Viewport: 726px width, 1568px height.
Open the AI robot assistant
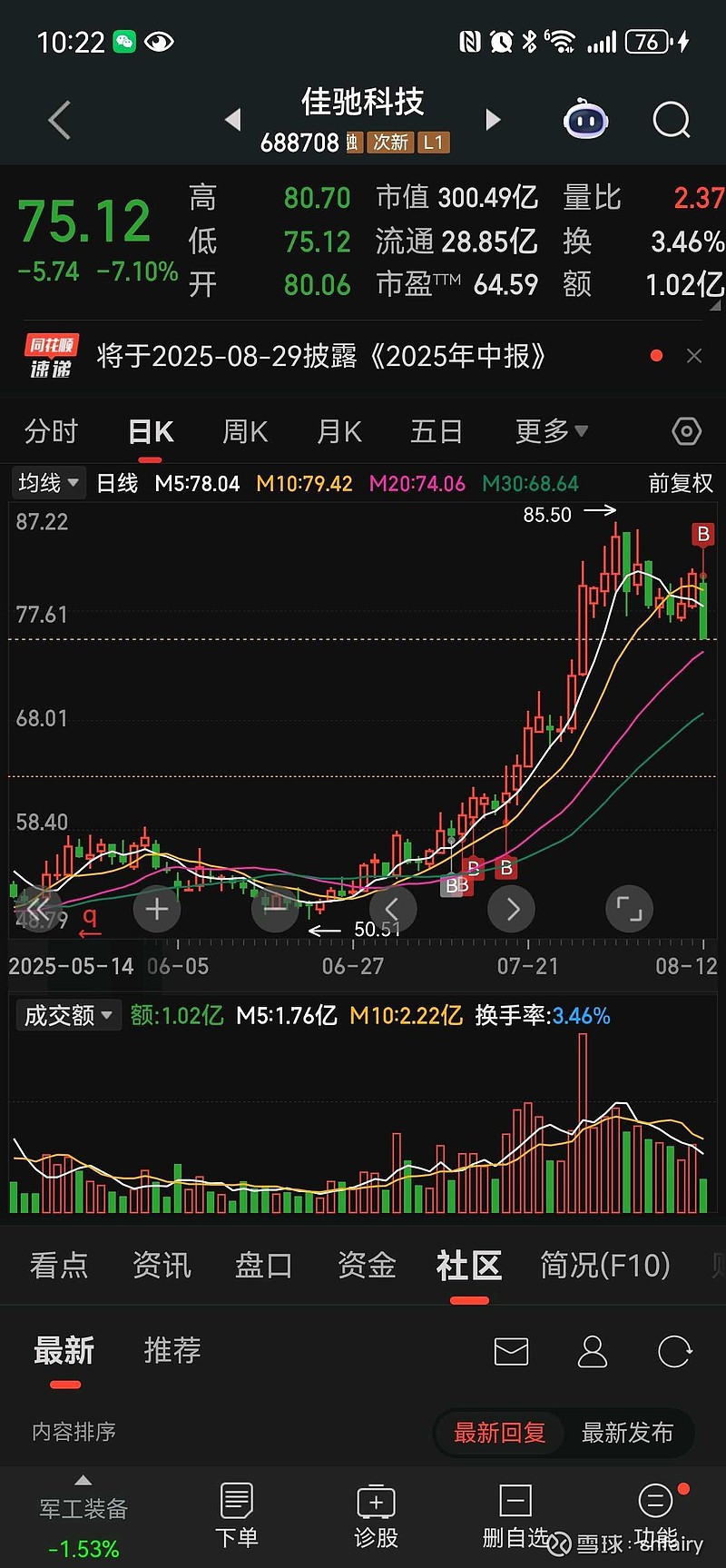(x=585, y=120)
